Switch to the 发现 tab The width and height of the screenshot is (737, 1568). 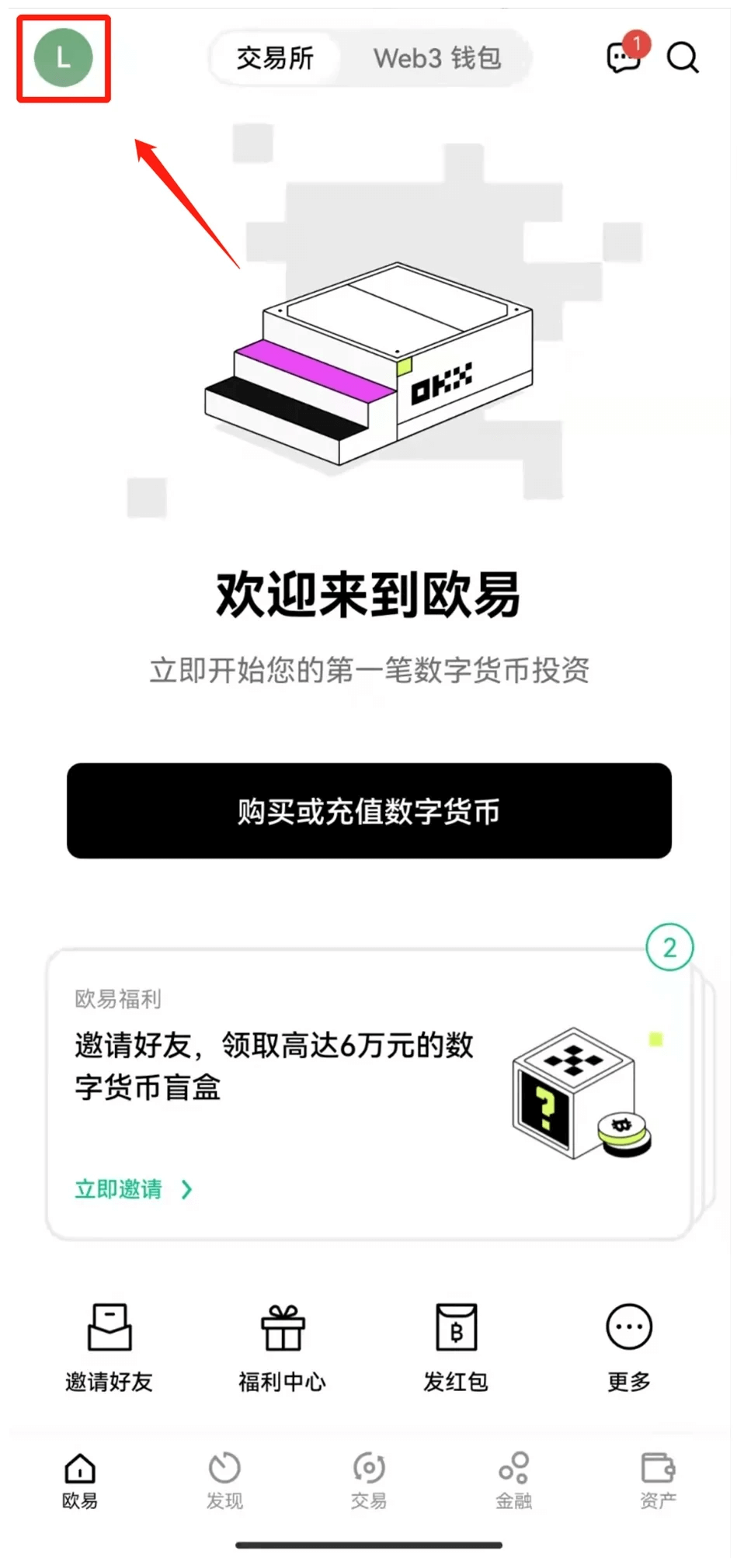224,1480
